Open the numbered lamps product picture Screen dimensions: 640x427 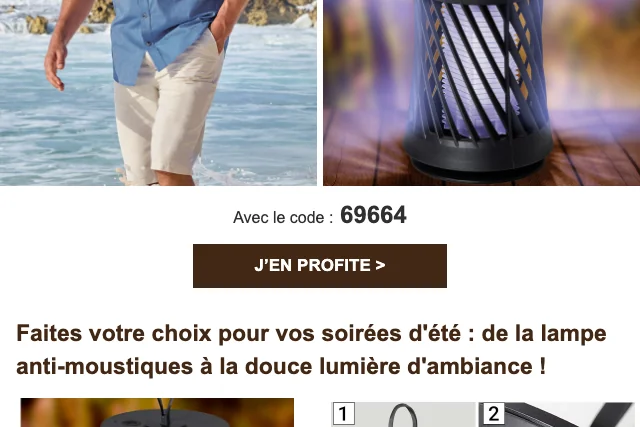pos(483,414)
